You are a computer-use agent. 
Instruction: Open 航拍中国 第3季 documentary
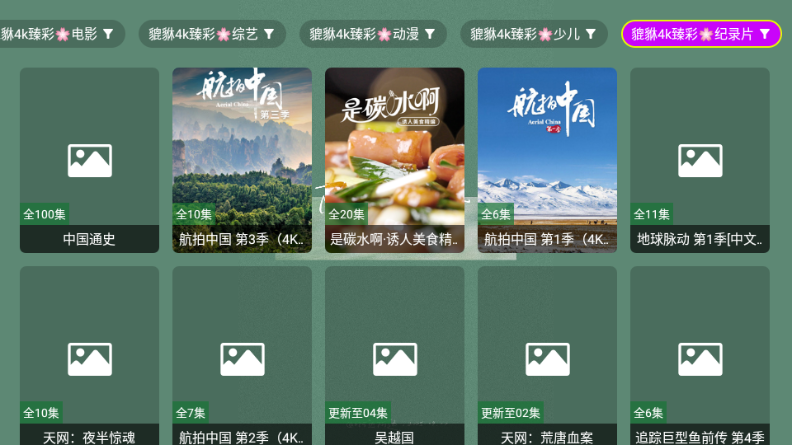[241, 160]
